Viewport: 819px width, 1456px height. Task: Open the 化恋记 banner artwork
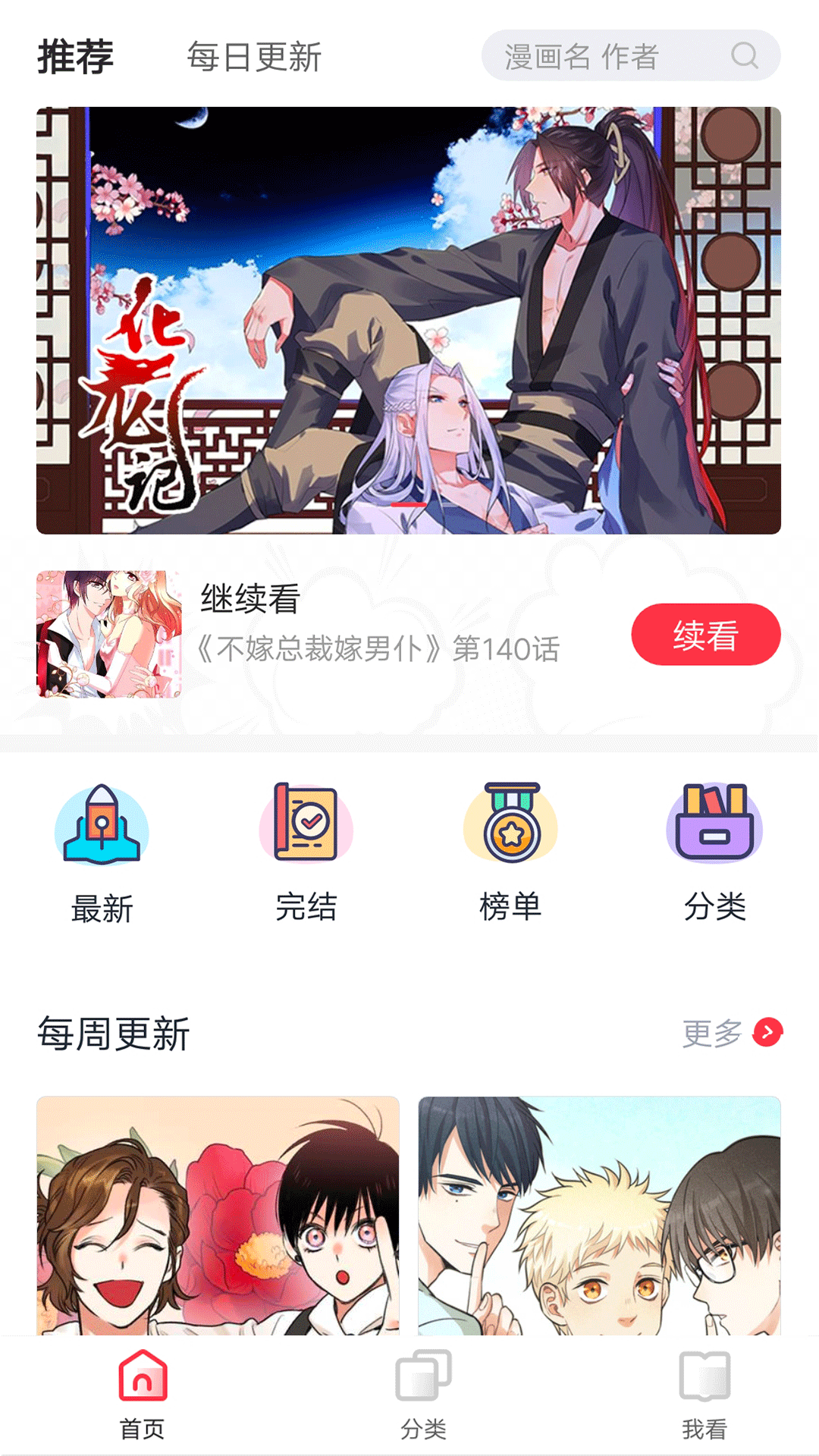tap(409, 318)
